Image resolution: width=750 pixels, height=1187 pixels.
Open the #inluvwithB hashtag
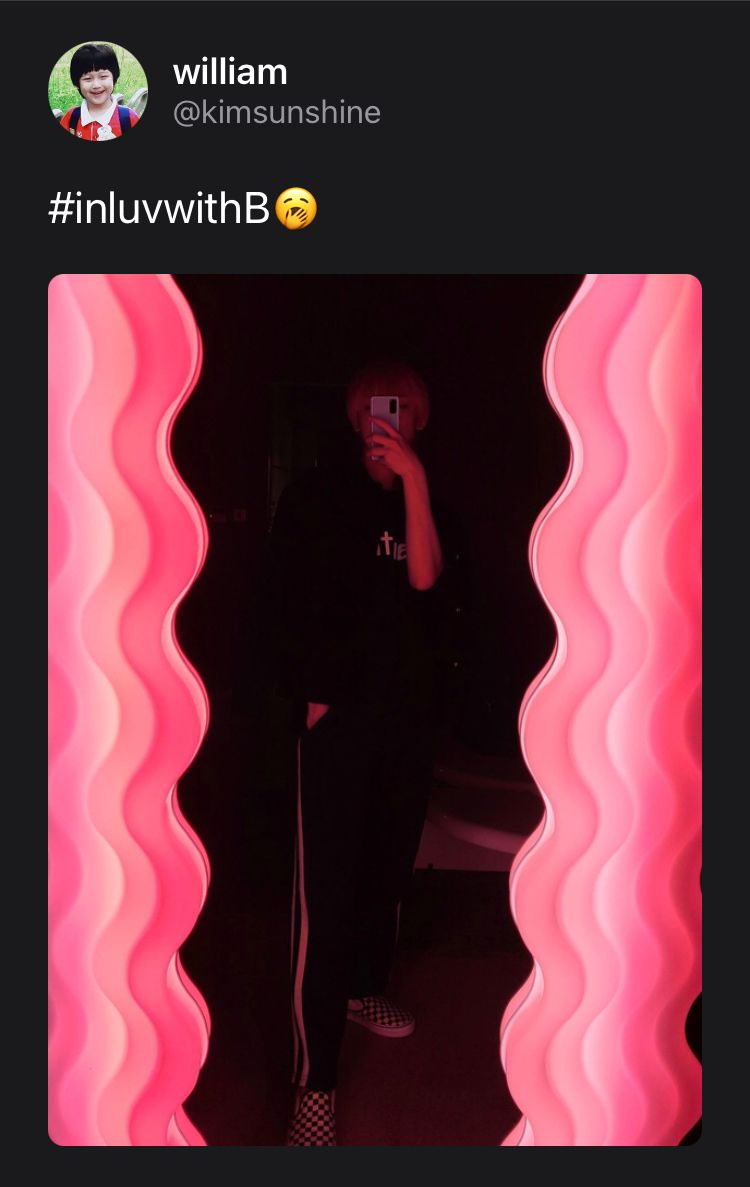pyautogui.click(x=160, y=209)
